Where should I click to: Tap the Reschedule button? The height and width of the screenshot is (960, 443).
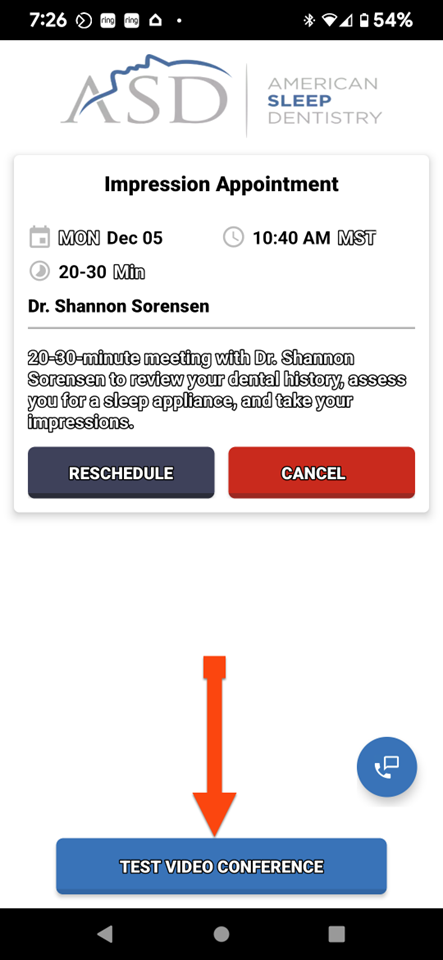(121, 473)
